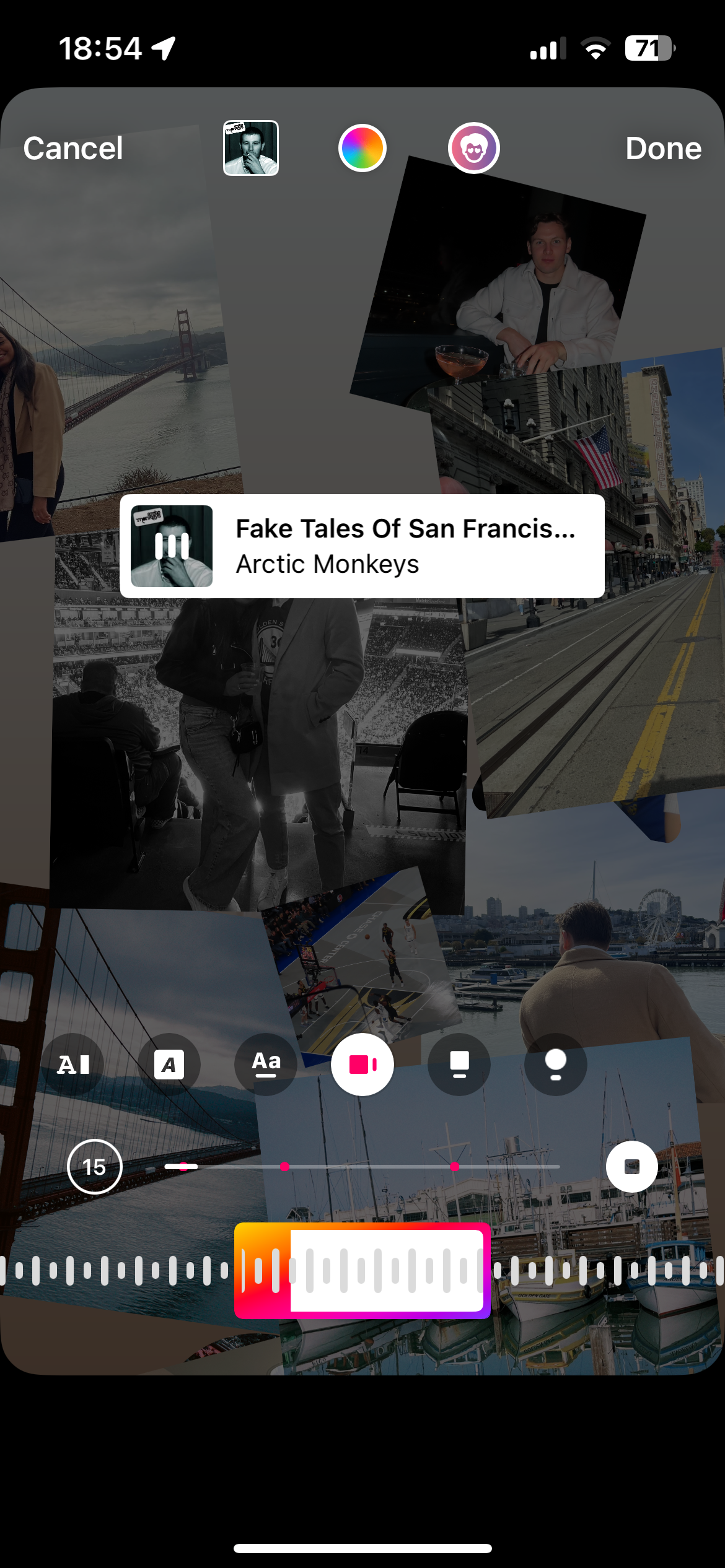Stop the song preview playback
The height and width of the screenshot is (1568, 725).
pyautogui.click(x=631, y=1167)
